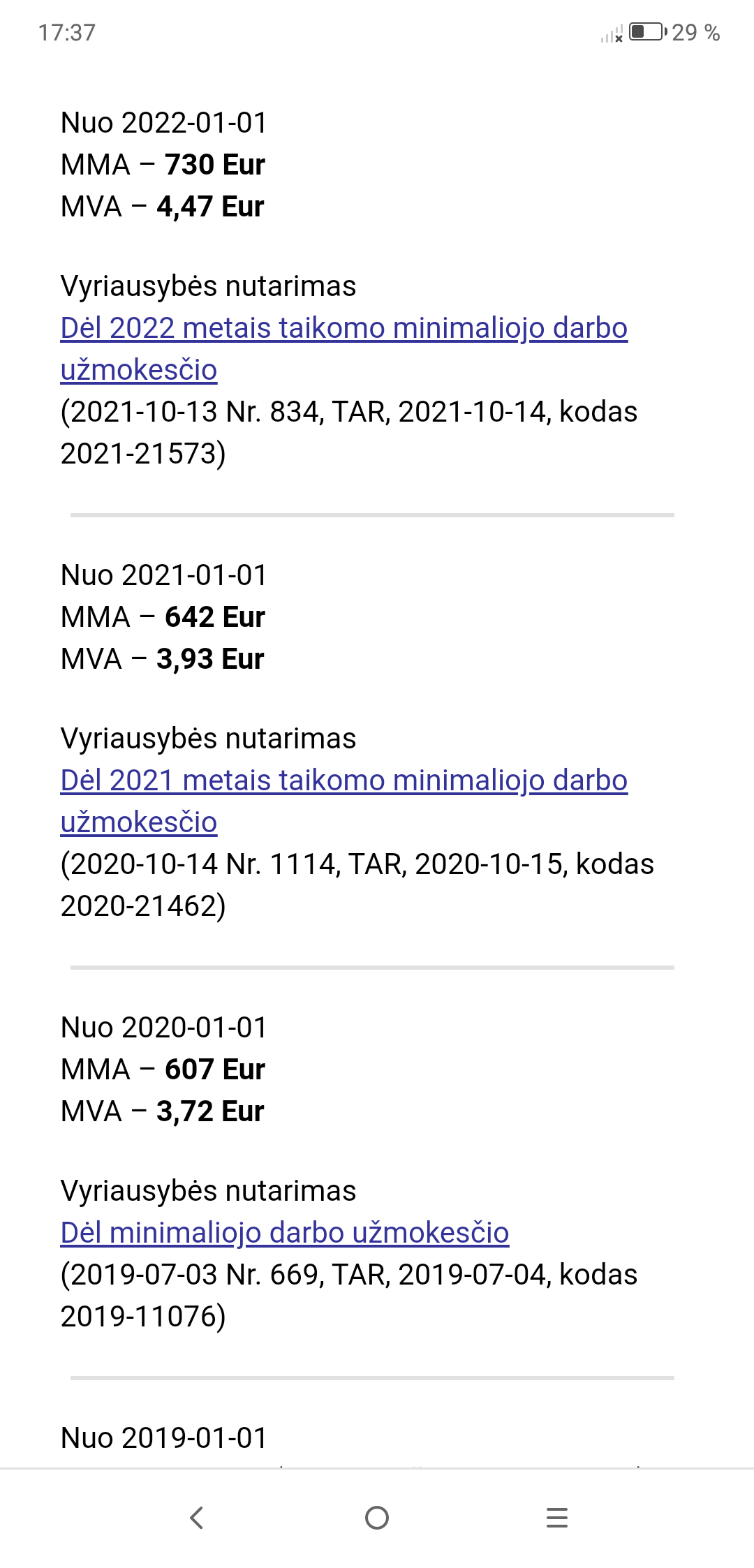This screenshot has height=1568, width=754.
Task: Open the 2021 minimum wage resolution link
Action: pos(343,781)
